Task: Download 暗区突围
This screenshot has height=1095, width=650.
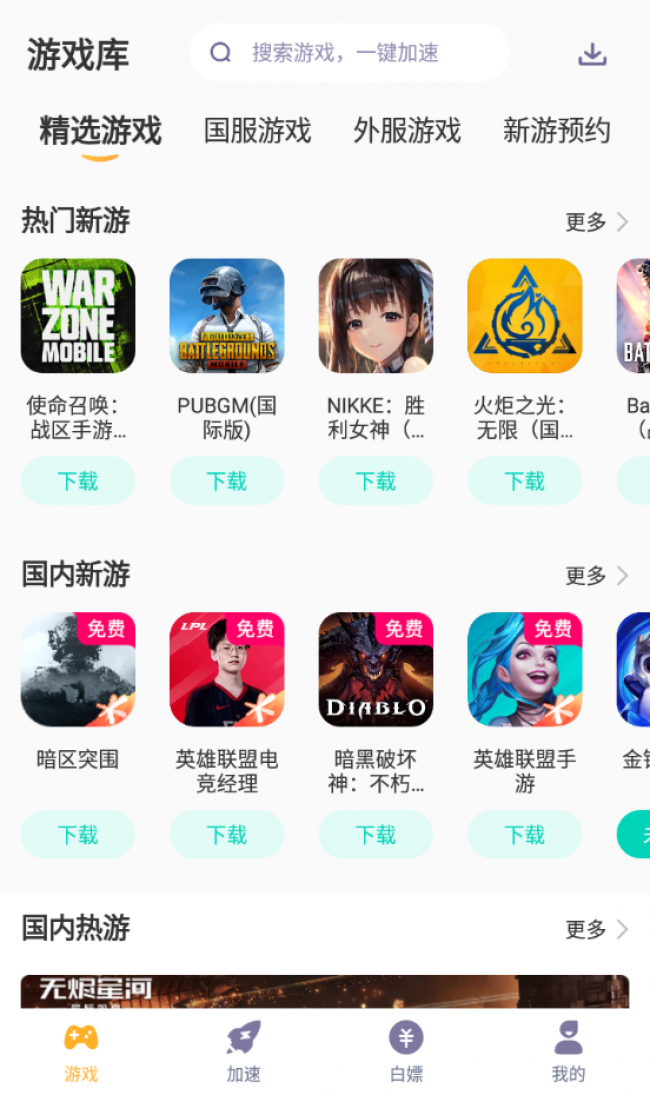Action: click(78, 834)
